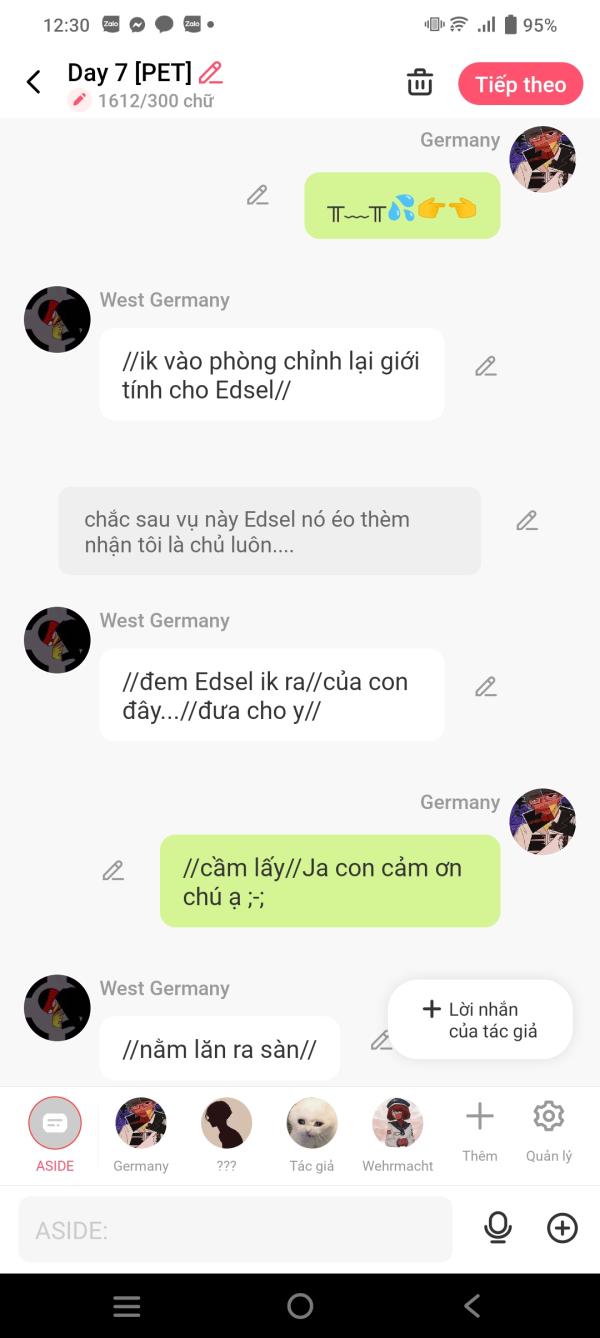This screenshot has height=1338, width=600.
Task: Choose the Wehrmacht character
Action: coord(398,1134)
